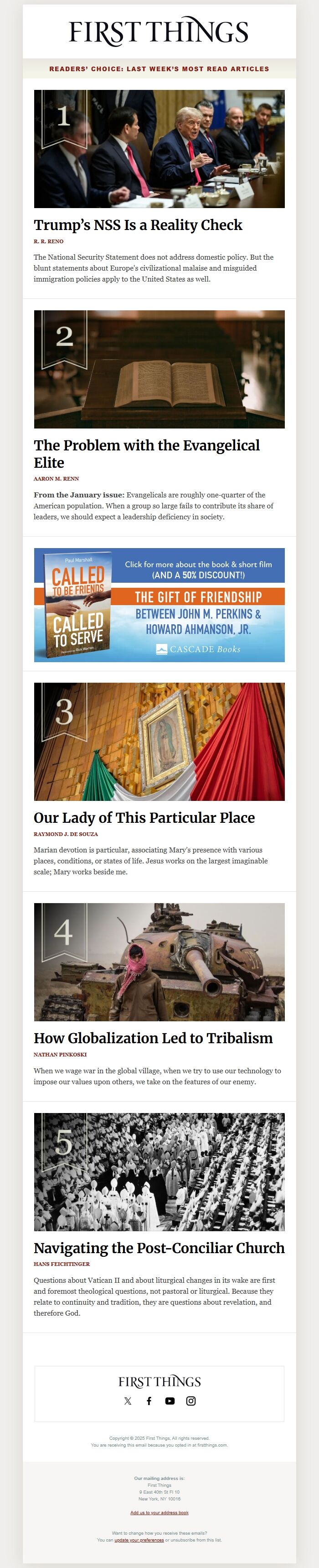The width and height of the screenshot is (319, 1568).
Task: Open the tank photo for article 4
Action: (x=159, y=962)
